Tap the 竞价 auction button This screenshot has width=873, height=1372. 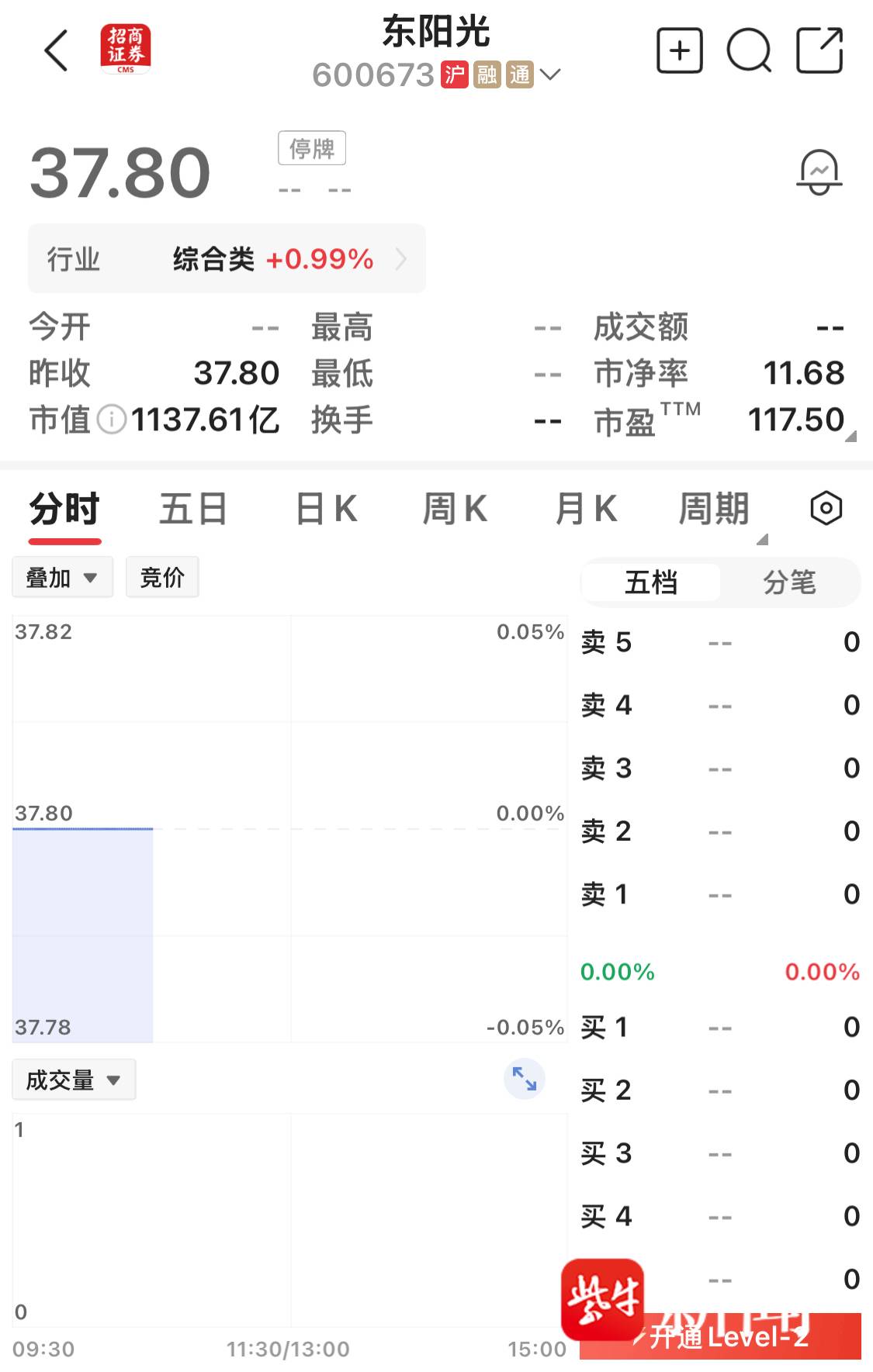[x=162, y=577]
